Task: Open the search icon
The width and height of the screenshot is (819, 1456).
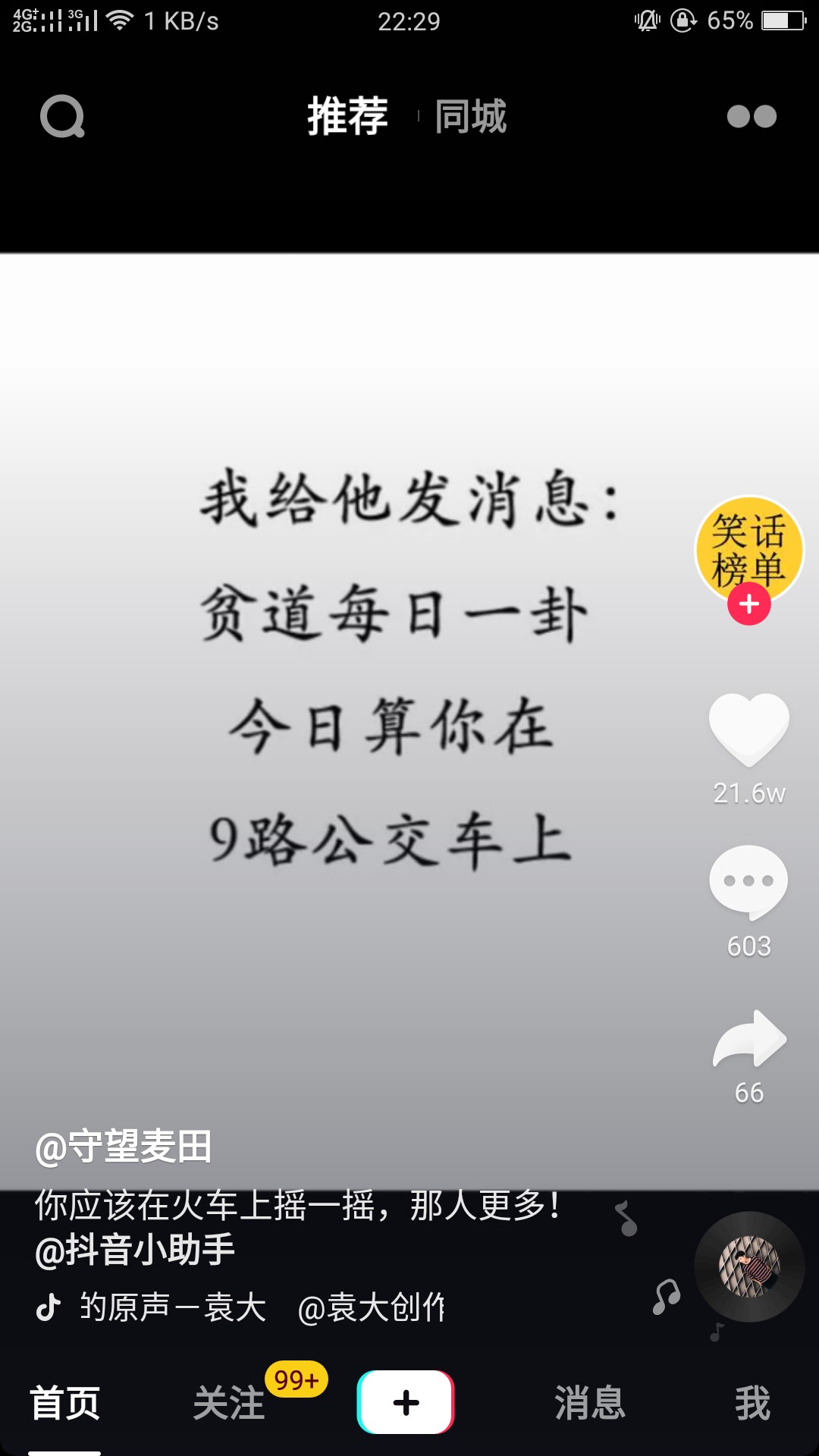Action: point(62,117)
